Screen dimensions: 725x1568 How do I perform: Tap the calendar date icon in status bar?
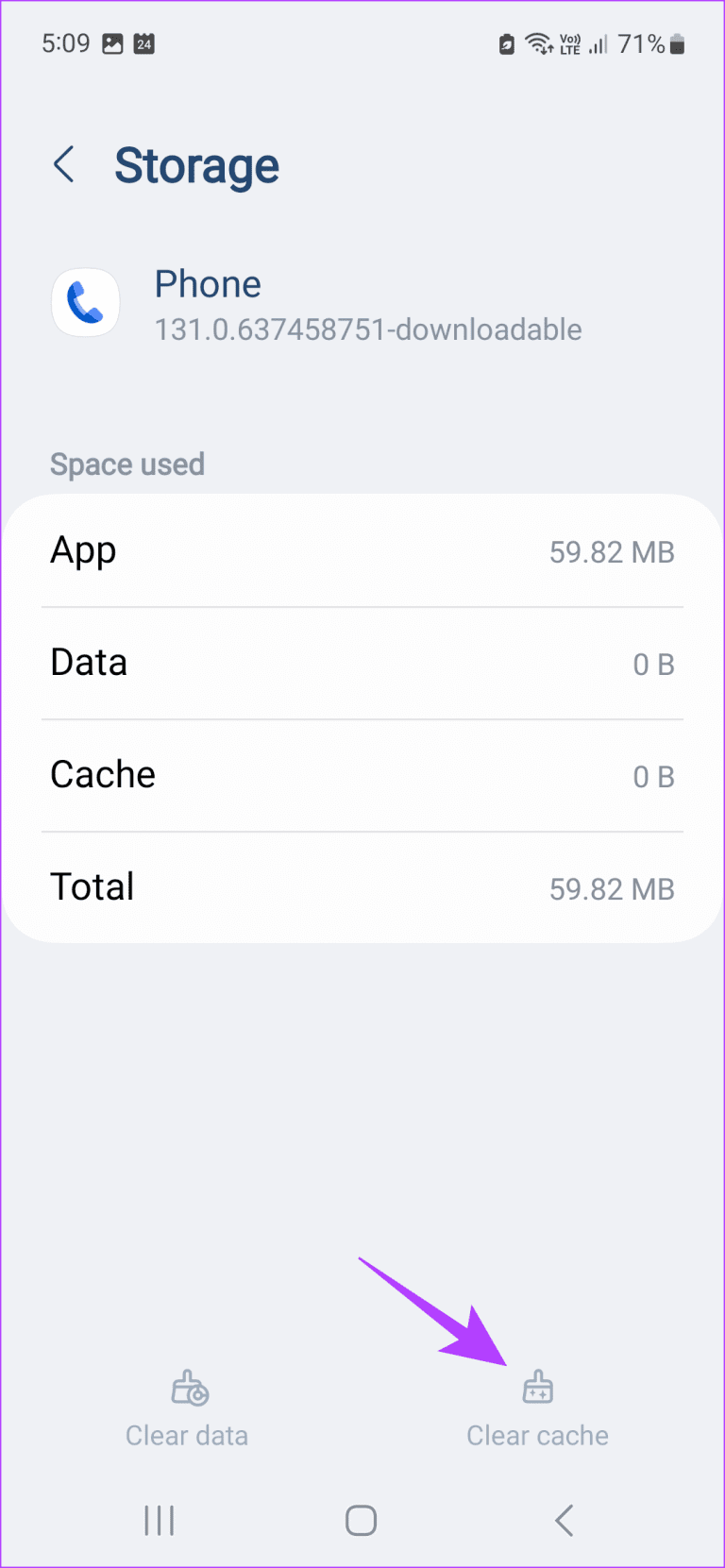pos(146,43)
